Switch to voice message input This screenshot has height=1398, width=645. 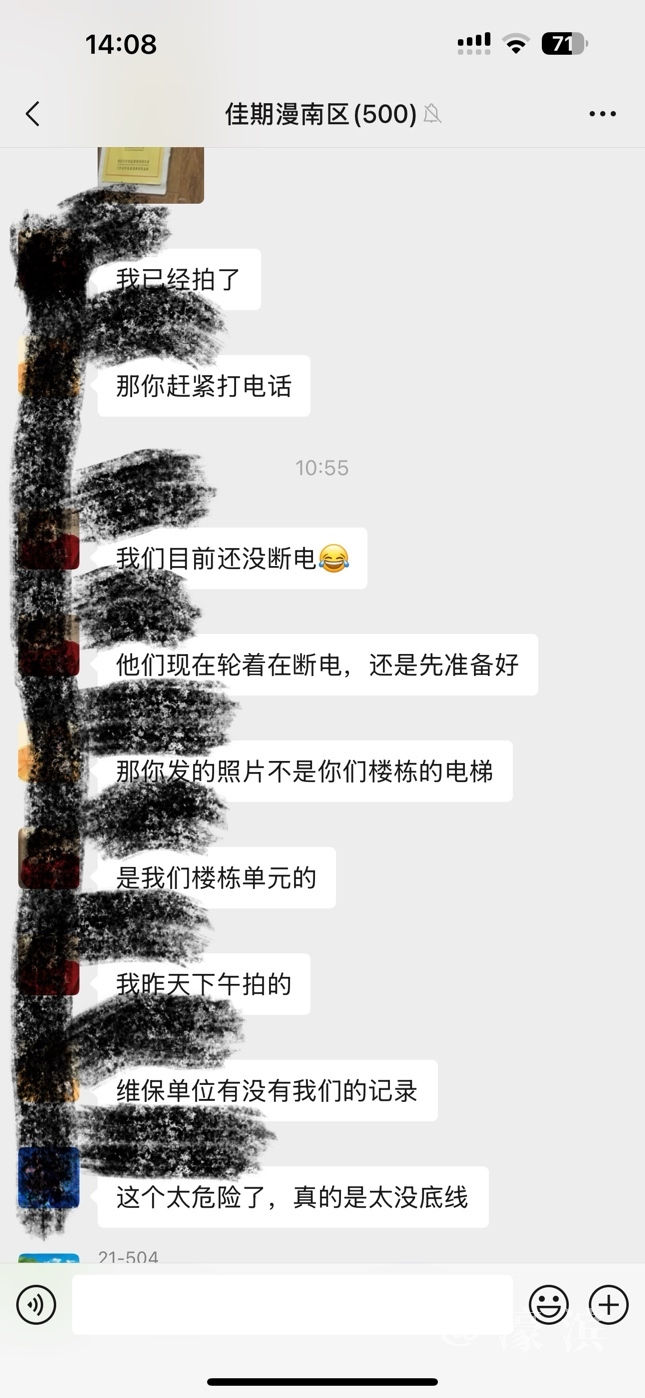point(36,1305)
